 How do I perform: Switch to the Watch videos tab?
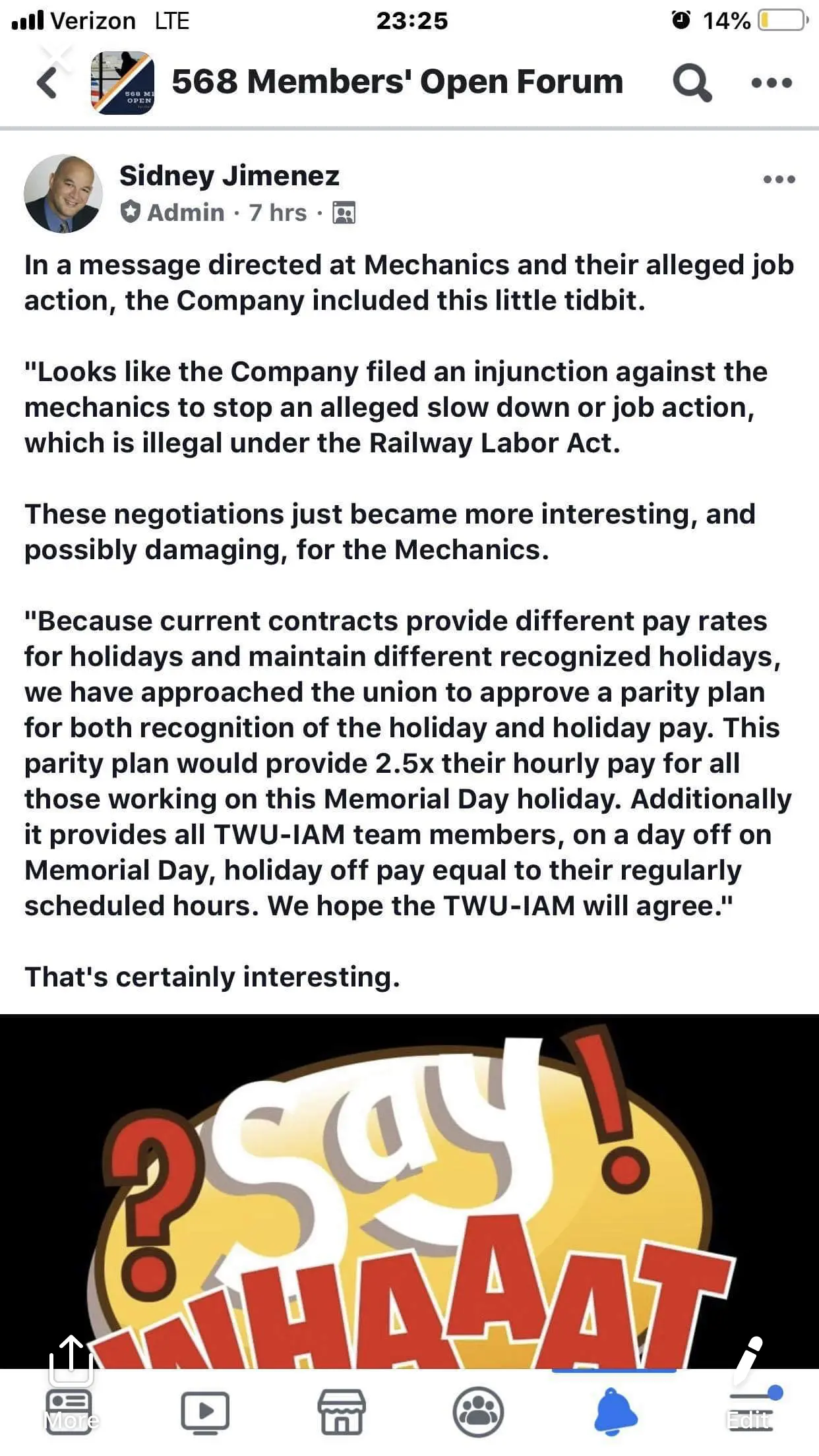(x=205, y=1412)
